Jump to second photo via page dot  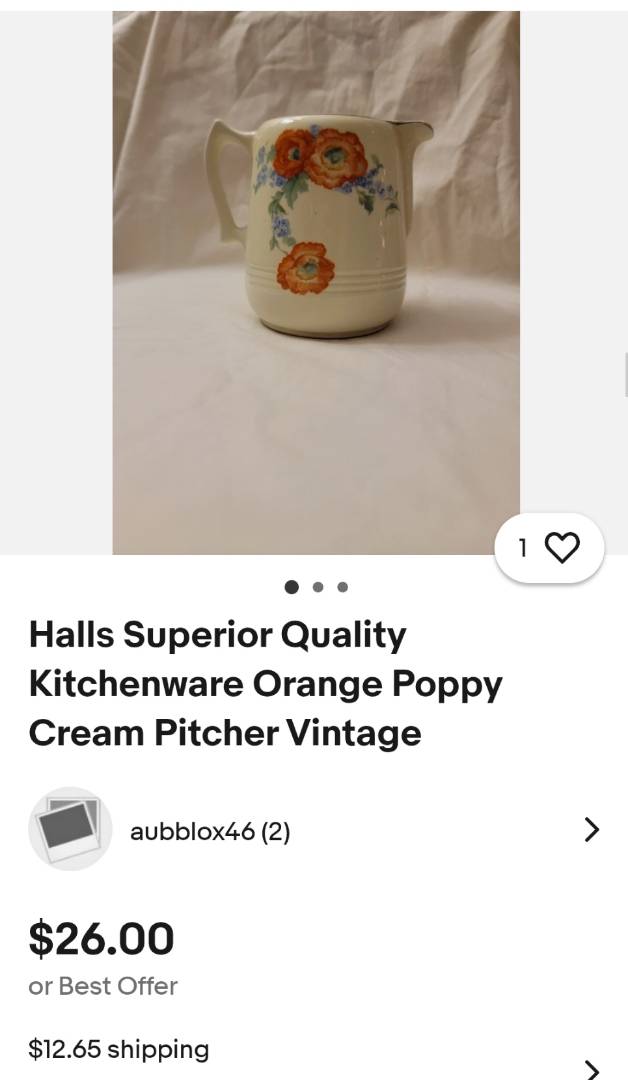pyautogui.click(x=317, y=587)
